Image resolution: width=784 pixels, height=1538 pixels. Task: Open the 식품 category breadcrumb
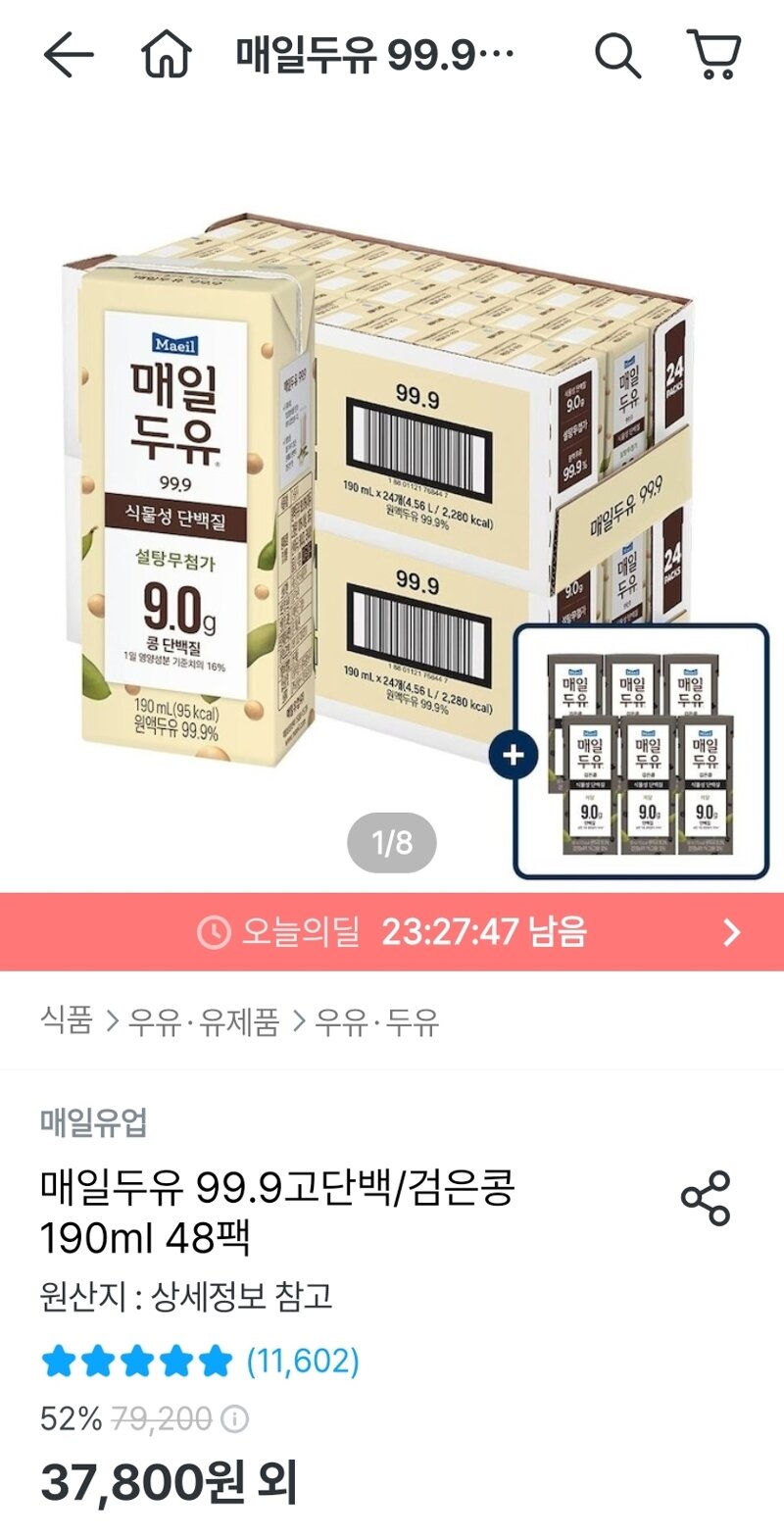67,1021
